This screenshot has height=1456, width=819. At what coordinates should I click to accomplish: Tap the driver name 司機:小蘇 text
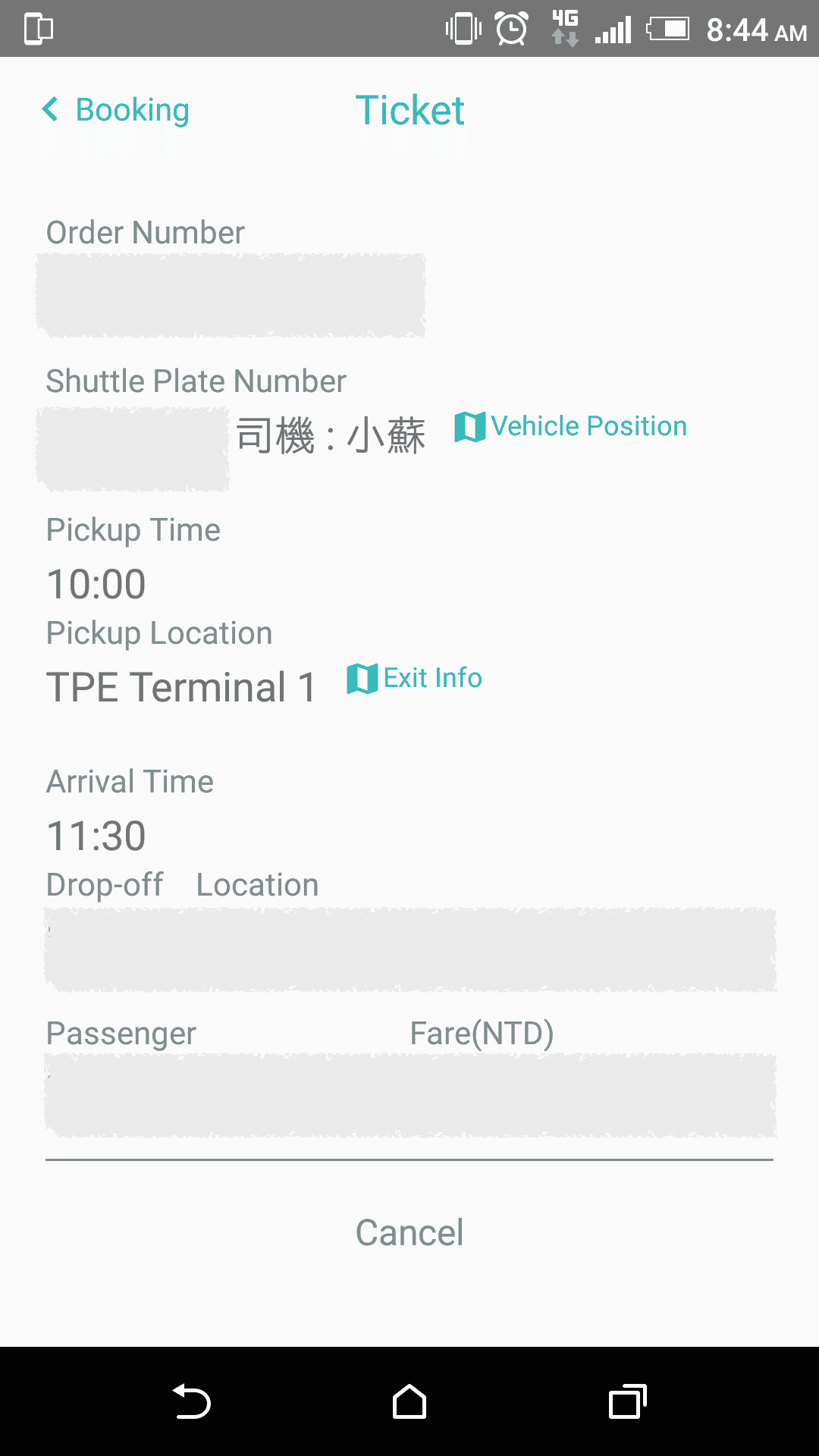click(x=331, y=434)
